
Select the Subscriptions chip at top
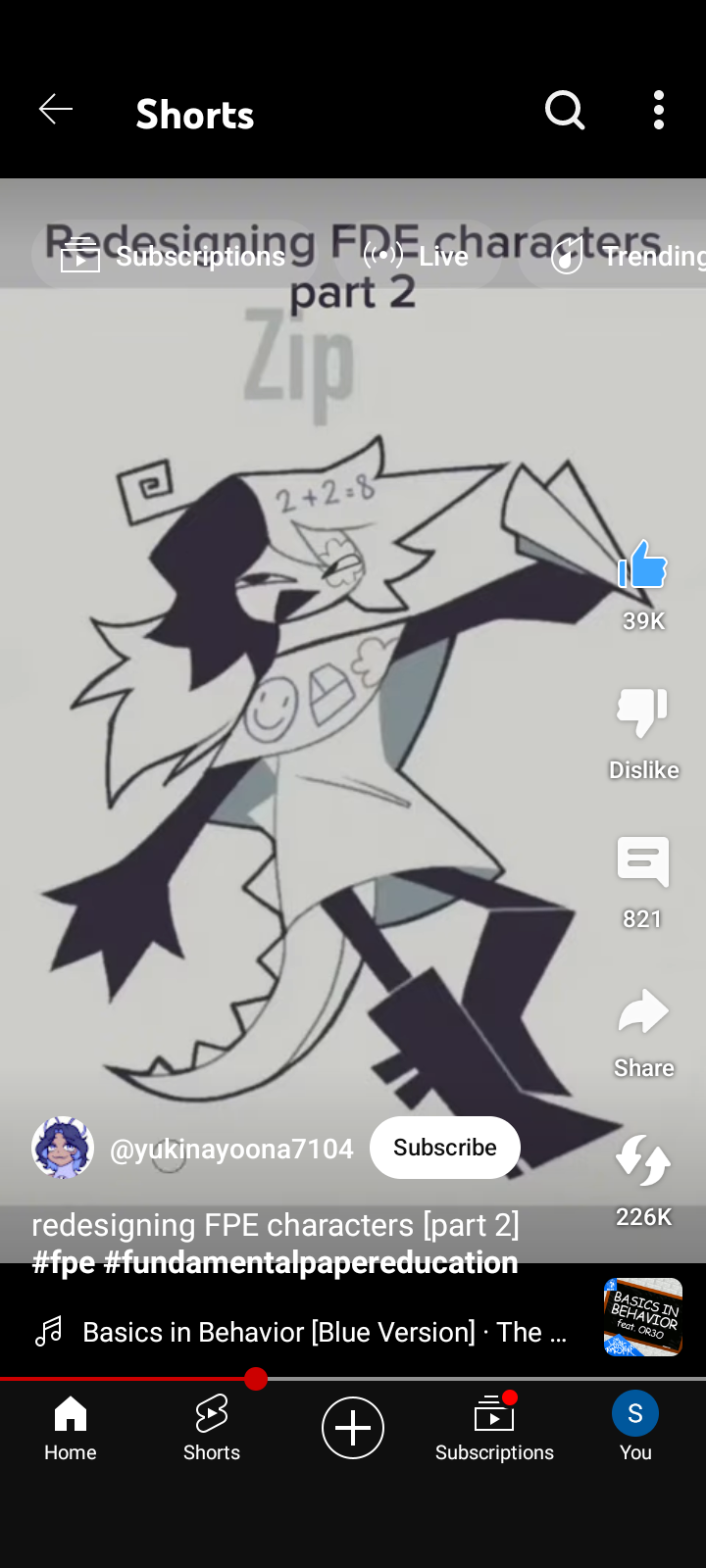pos(175,257)
